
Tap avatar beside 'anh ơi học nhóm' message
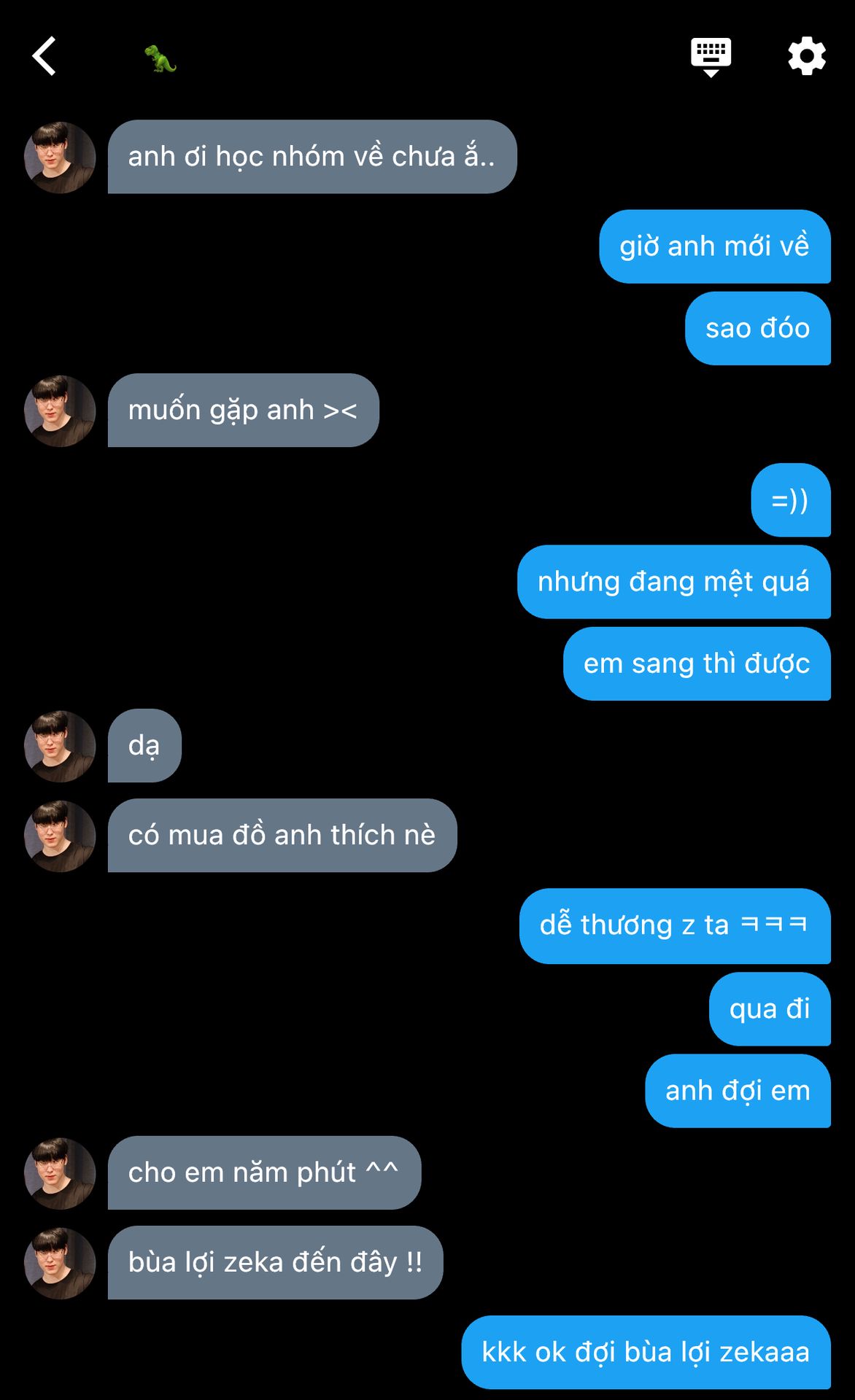click(60, 157)
